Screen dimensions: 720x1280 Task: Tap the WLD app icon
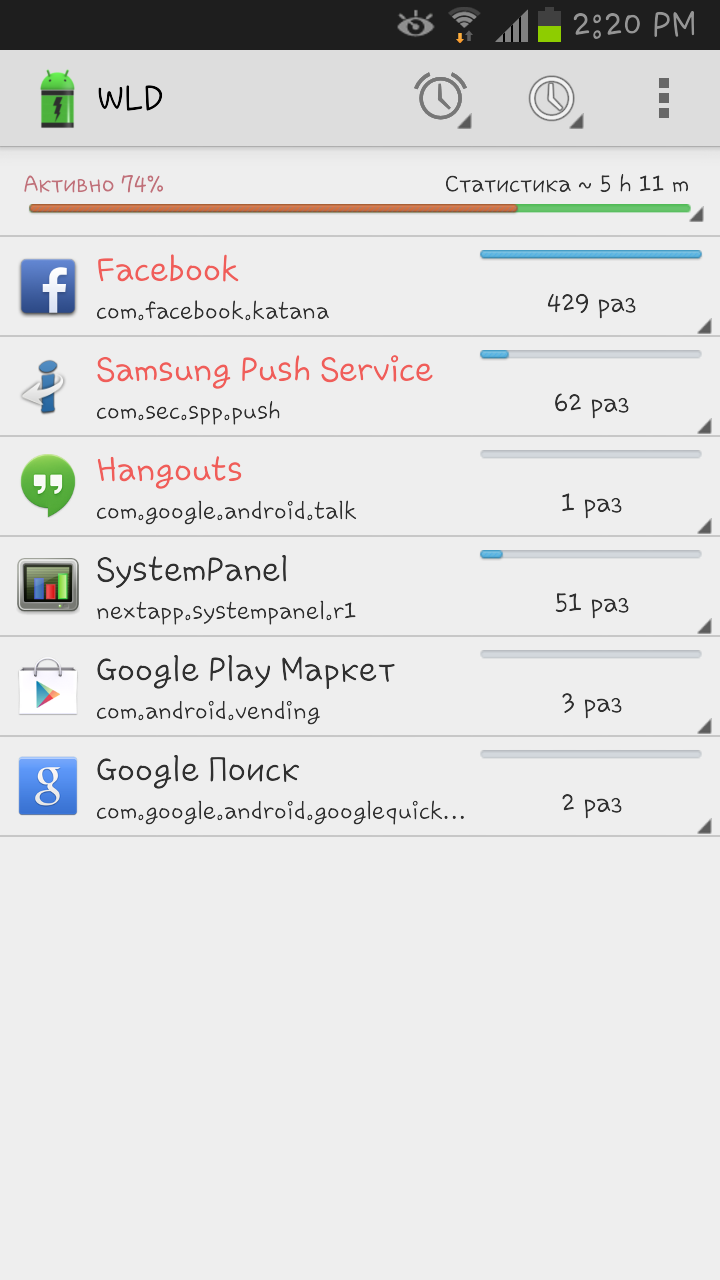[57, 98]
